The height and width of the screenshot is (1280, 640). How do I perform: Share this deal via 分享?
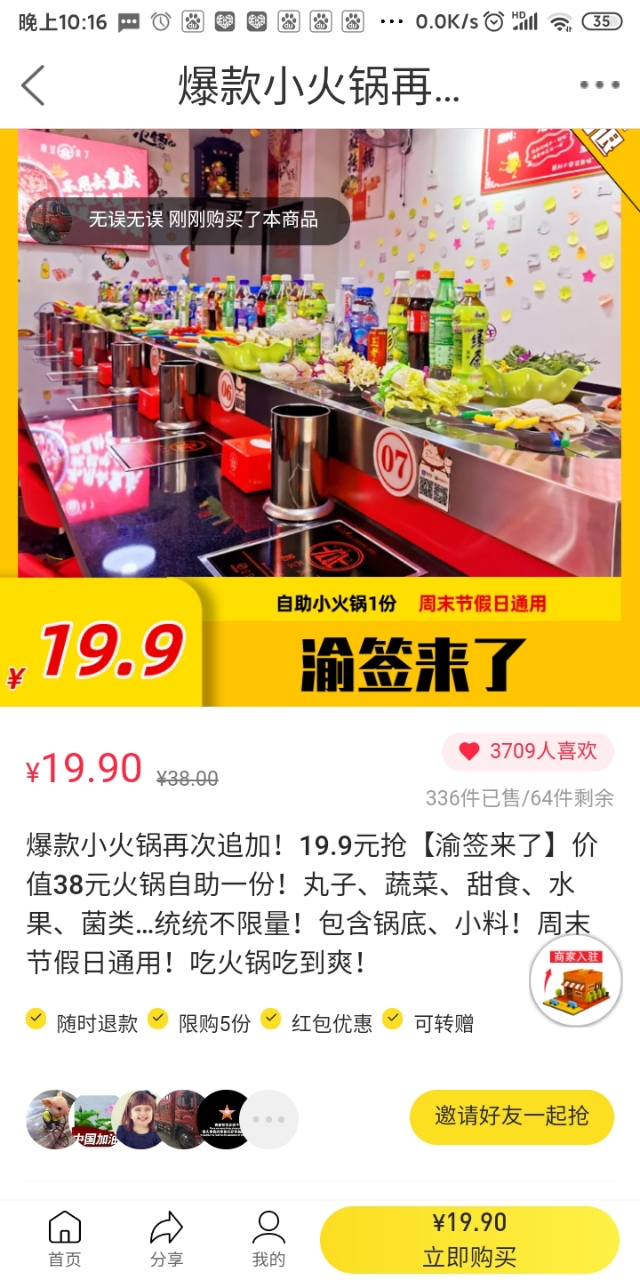166,1240
